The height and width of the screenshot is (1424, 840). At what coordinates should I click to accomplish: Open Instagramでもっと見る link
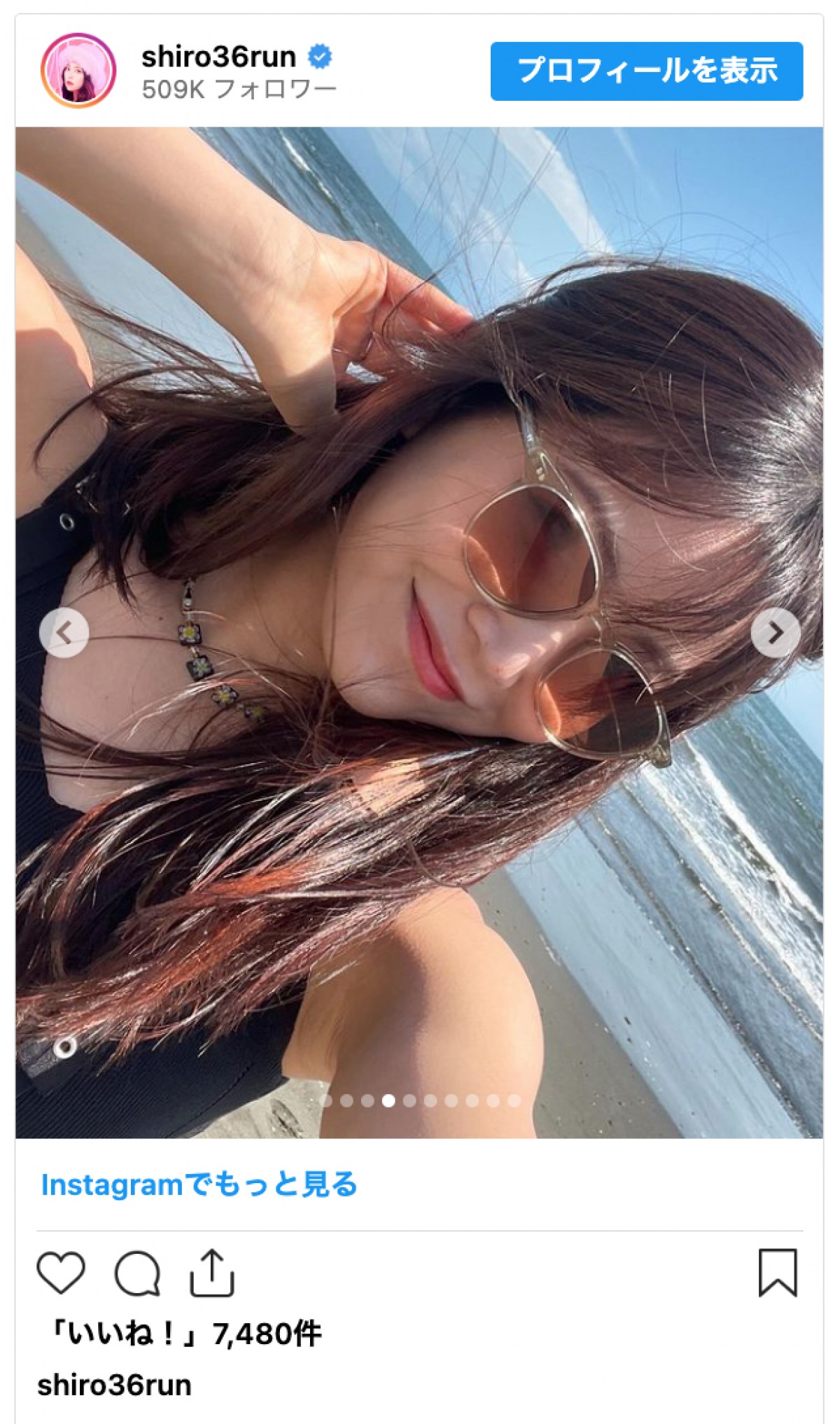coord(199,1185)
